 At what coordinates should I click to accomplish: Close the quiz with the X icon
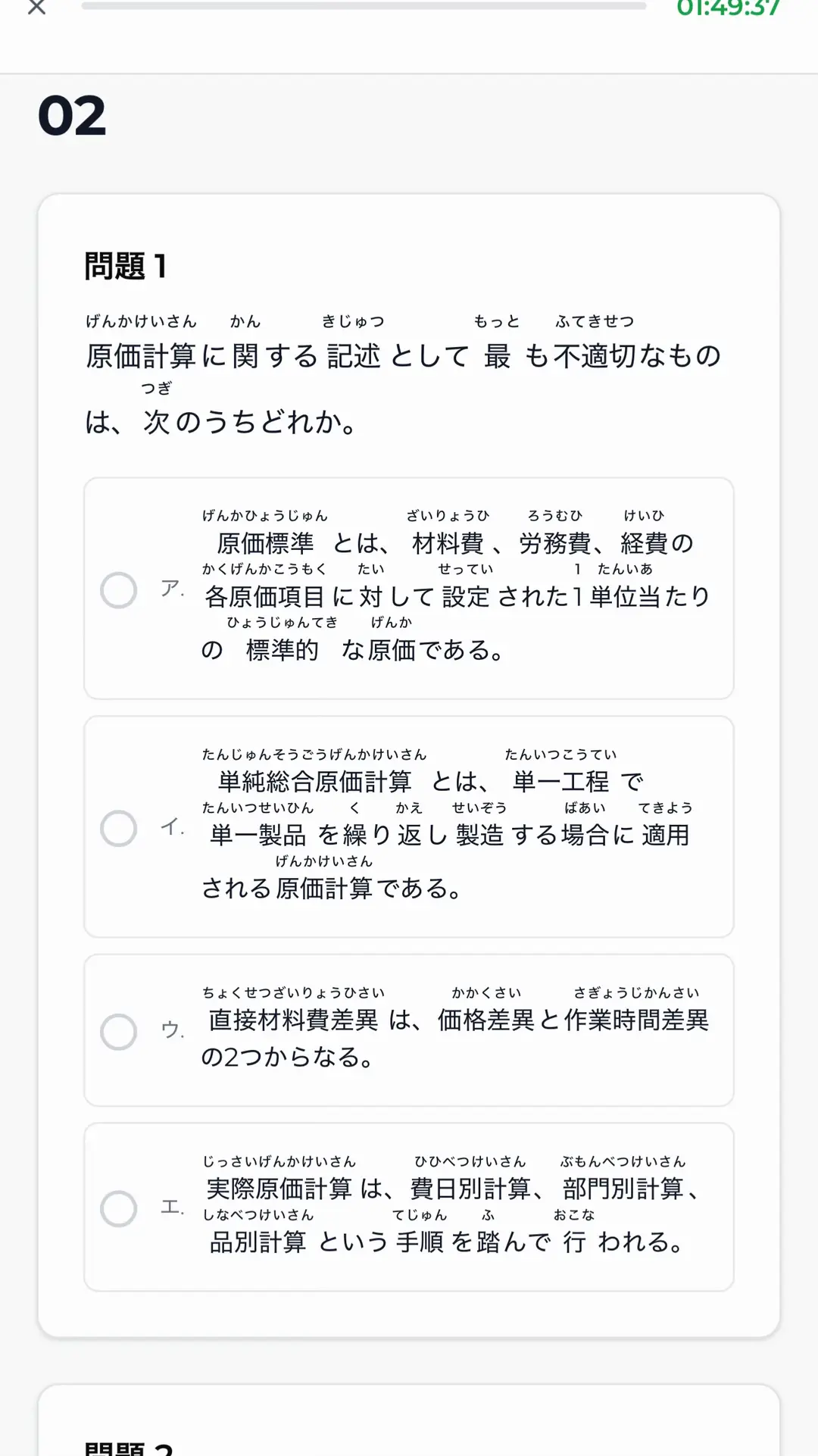click(36, 8)
